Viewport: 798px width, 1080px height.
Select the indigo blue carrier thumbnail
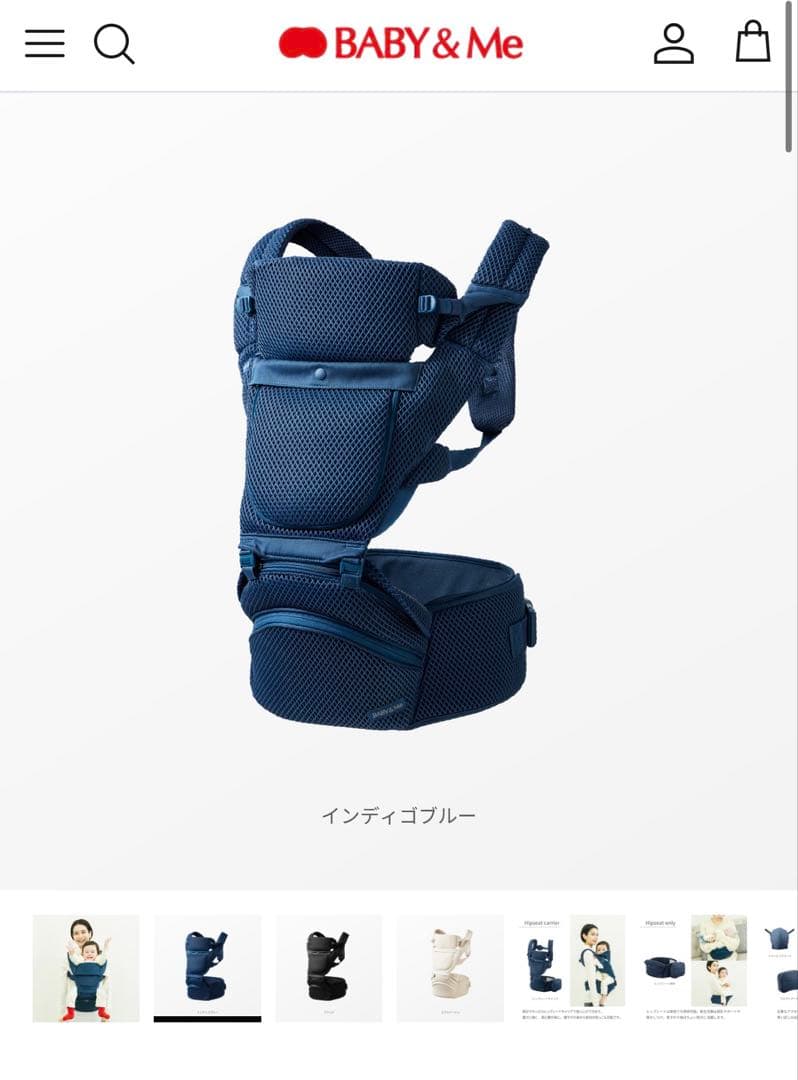click(x=207, y=967)
